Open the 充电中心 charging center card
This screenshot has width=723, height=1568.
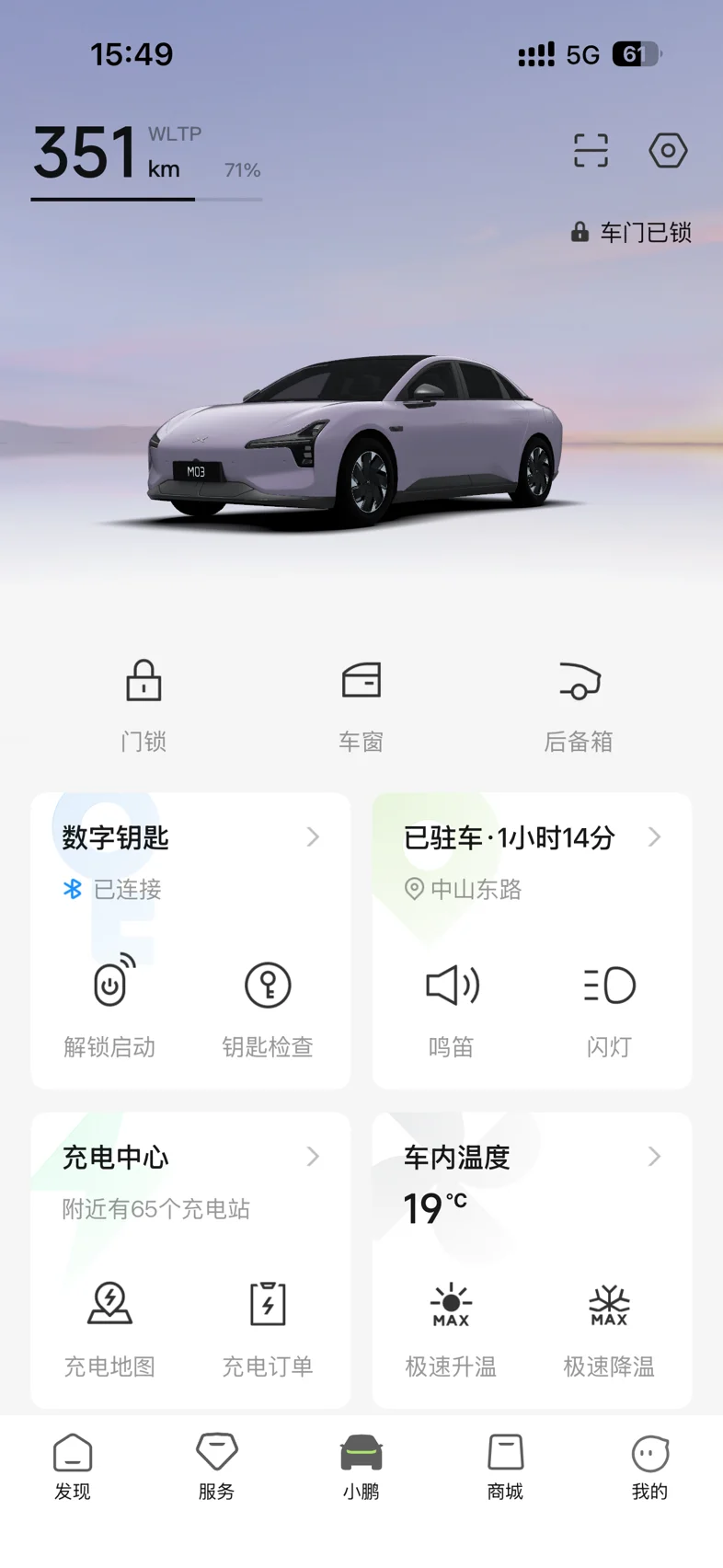190,1158
